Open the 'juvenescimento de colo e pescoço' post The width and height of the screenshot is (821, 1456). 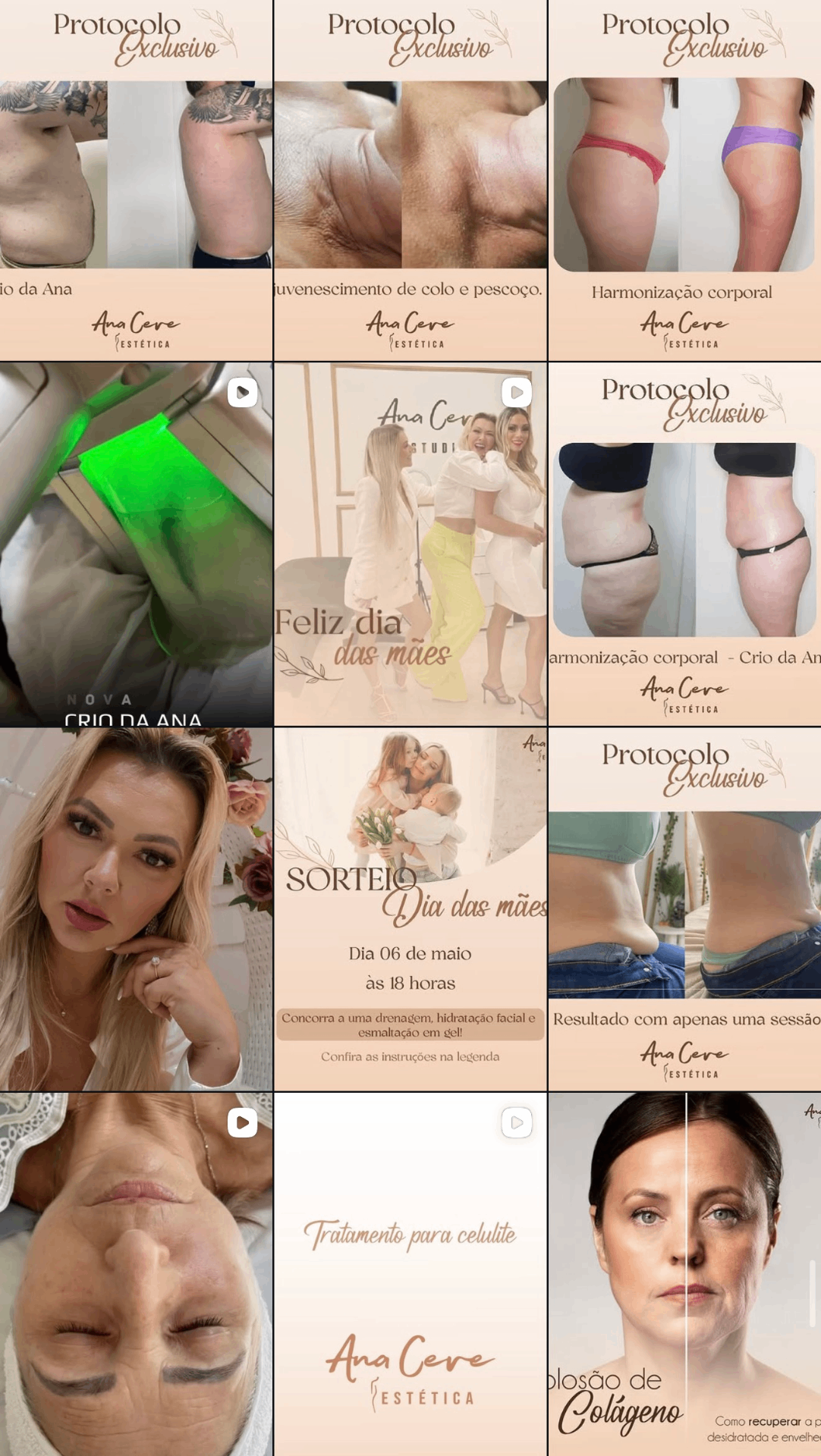pos(410,180)
